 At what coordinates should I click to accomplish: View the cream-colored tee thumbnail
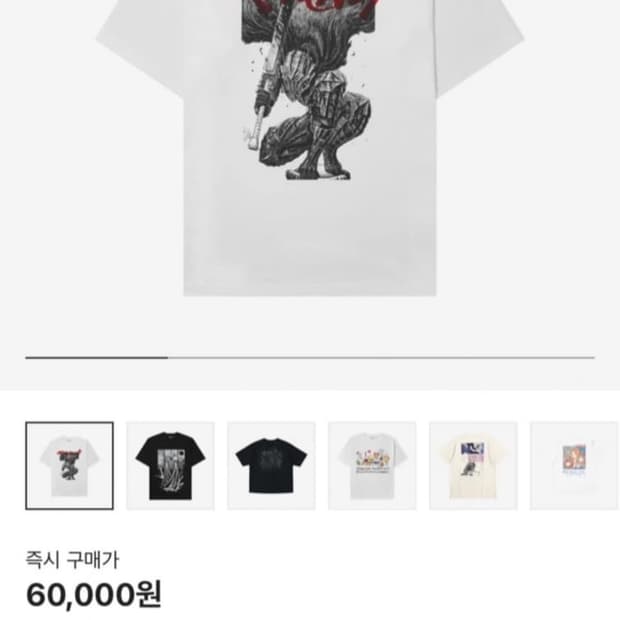(473, 466)
